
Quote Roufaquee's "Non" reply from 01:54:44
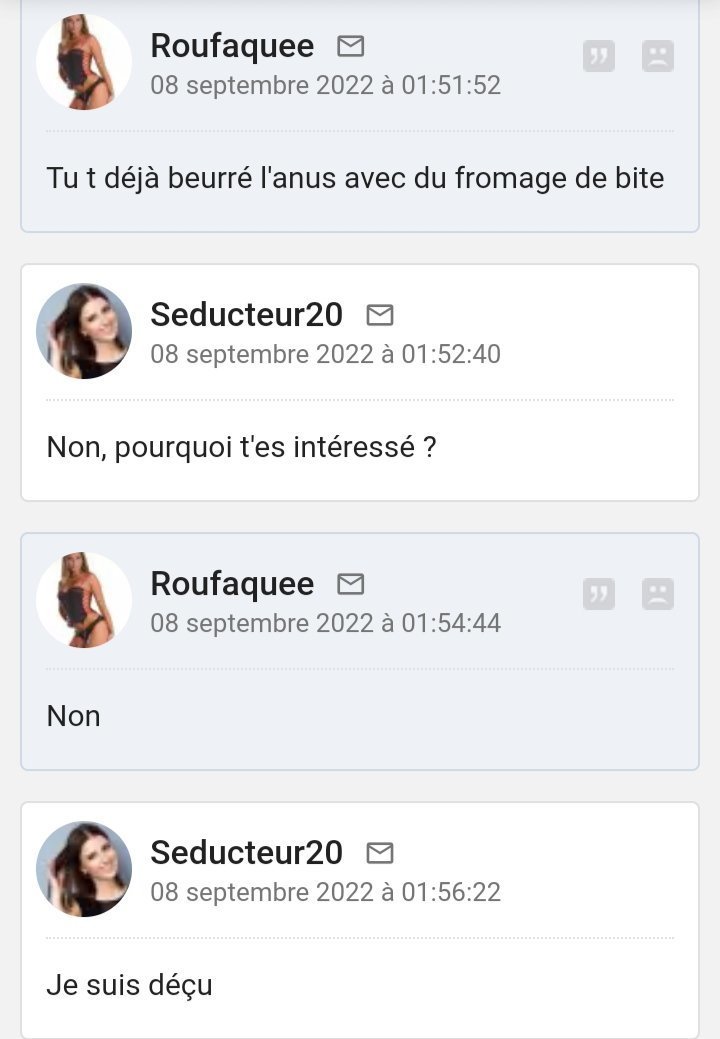point(599,594)
